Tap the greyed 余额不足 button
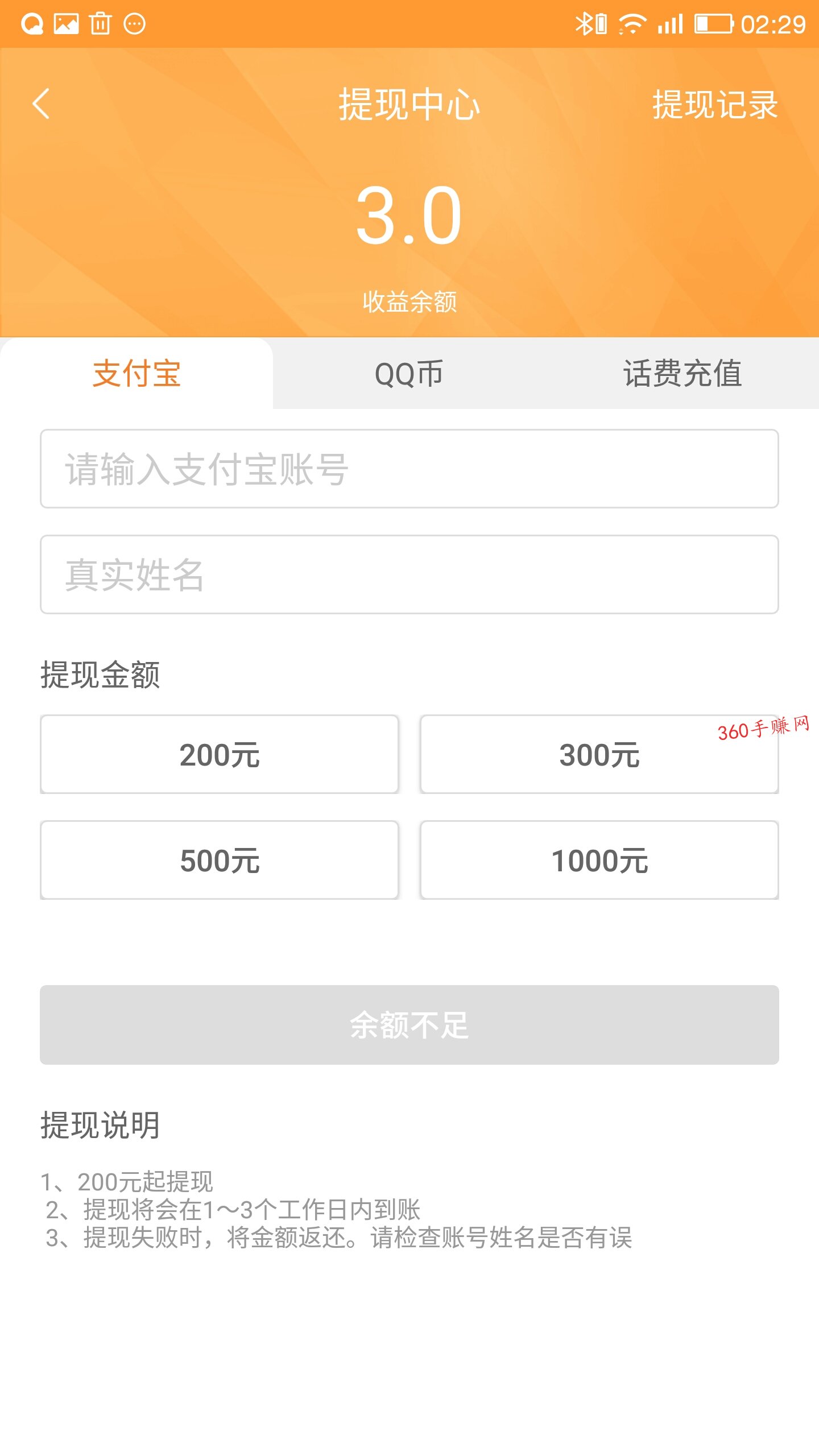Image resolution: width=819 pixels, height=1456 pixels. point(409,1025)
